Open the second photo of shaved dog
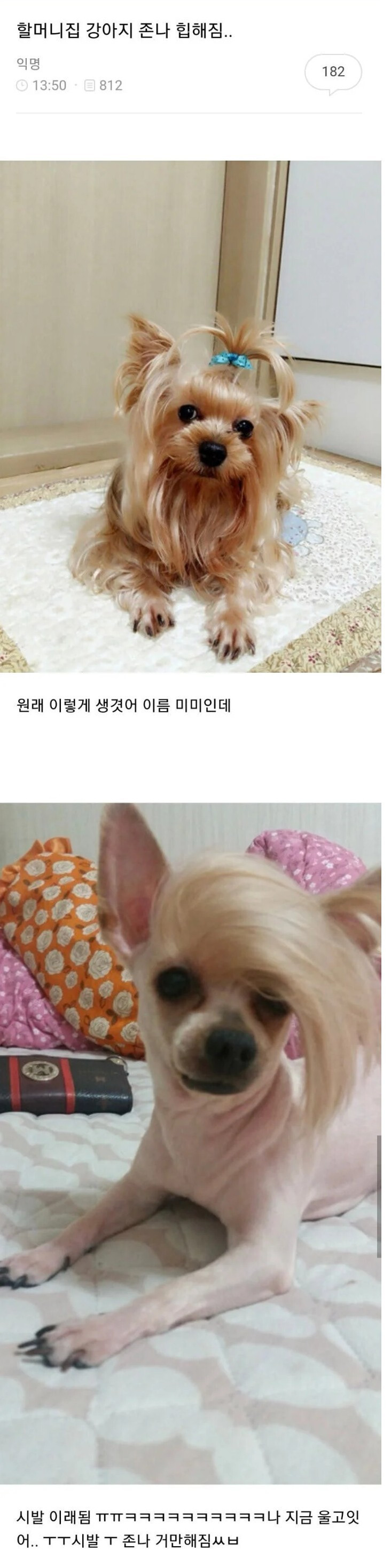This screenshot has height=1568, width=391. [x=191, y=1143]
